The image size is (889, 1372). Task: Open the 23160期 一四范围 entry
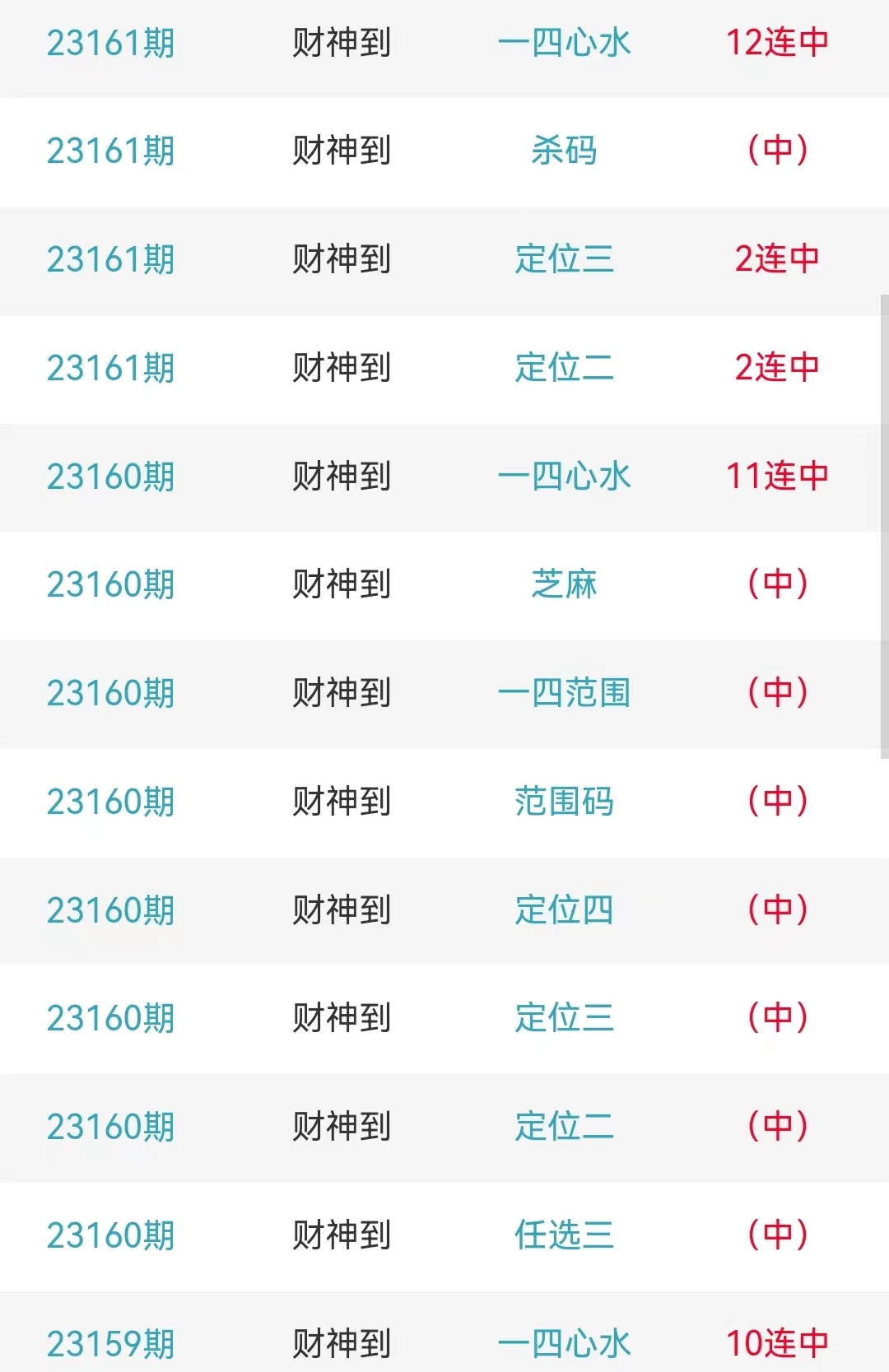(564, 693)
